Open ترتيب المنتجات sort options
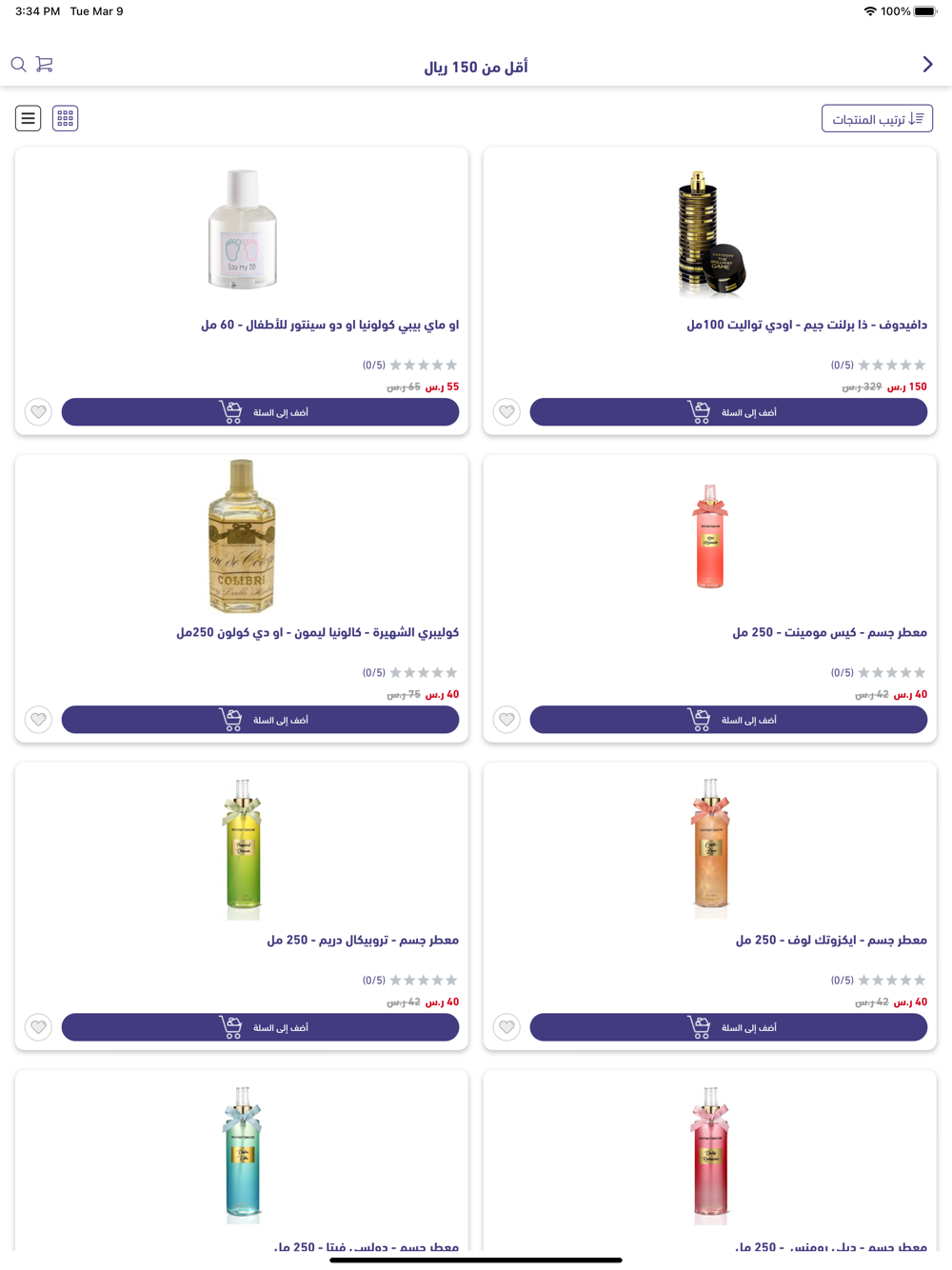952x1270 pixels. coord(877,118)
